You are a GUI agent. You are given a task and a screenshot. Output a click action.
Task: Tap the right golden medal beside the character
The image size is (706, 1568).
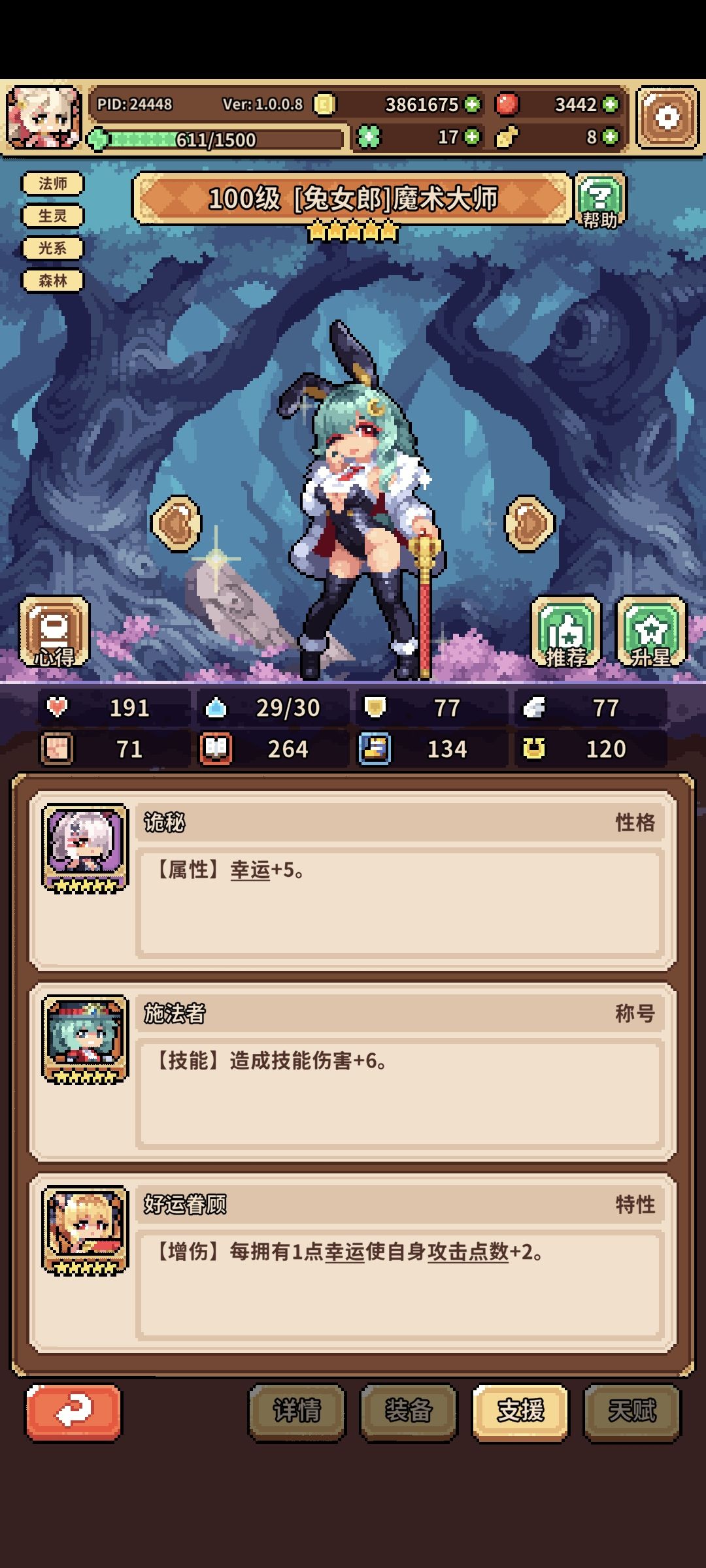click(x=531, y=523)
